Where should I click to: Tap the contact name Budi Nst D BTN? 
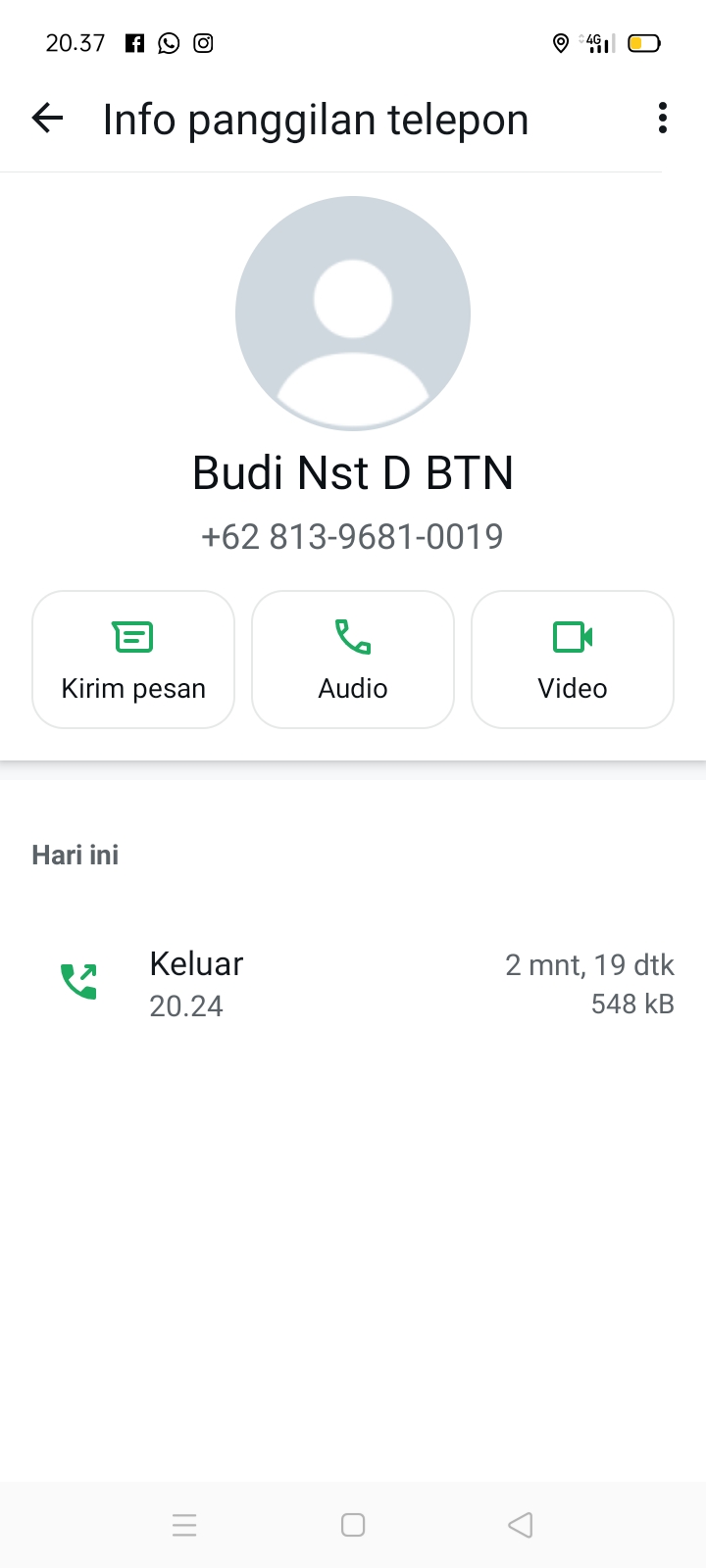[x=353, y=472]
